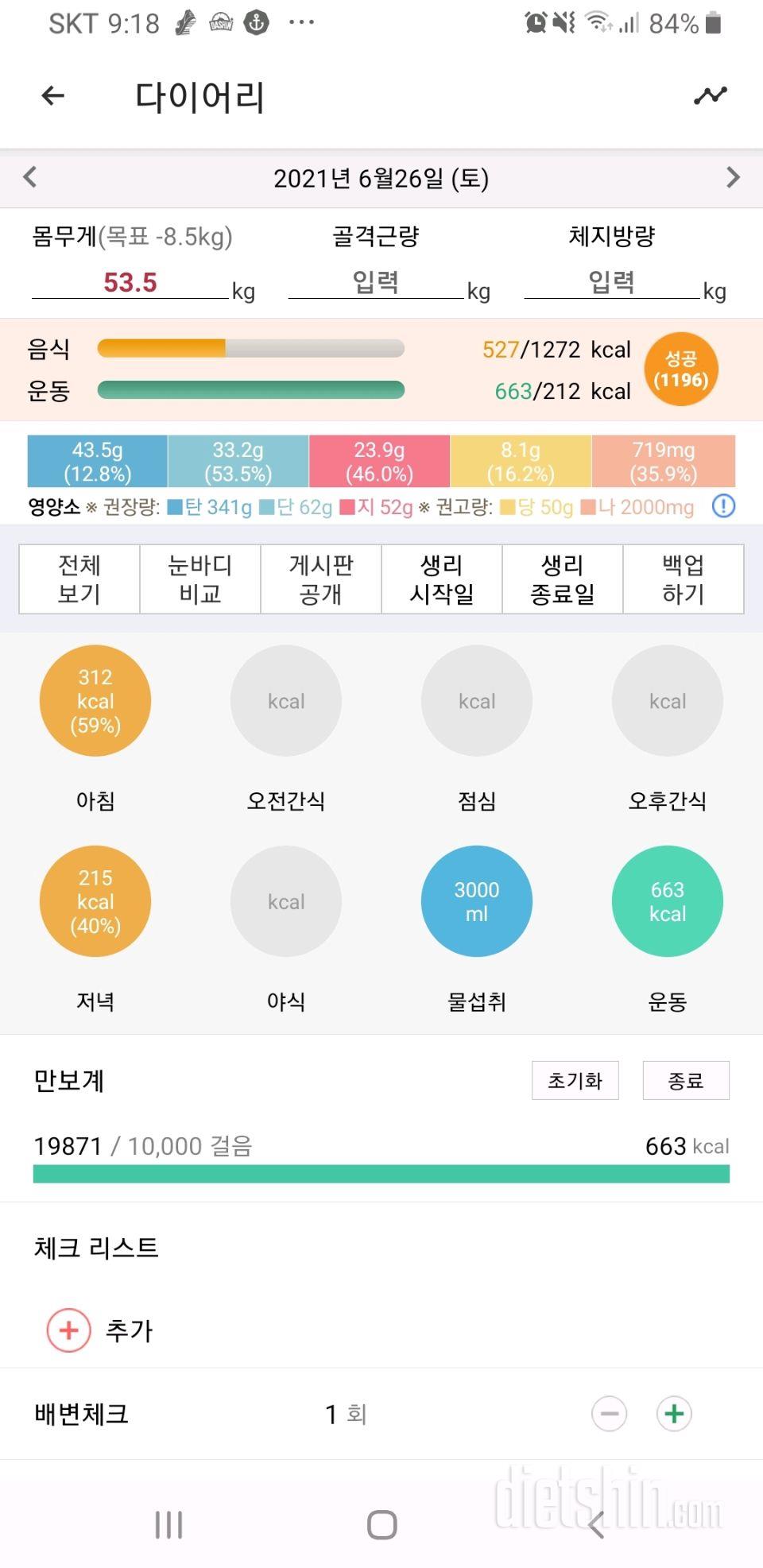Open nutrient info icon
This screenshot has width=763, height=1568.
tap(723, 506)
